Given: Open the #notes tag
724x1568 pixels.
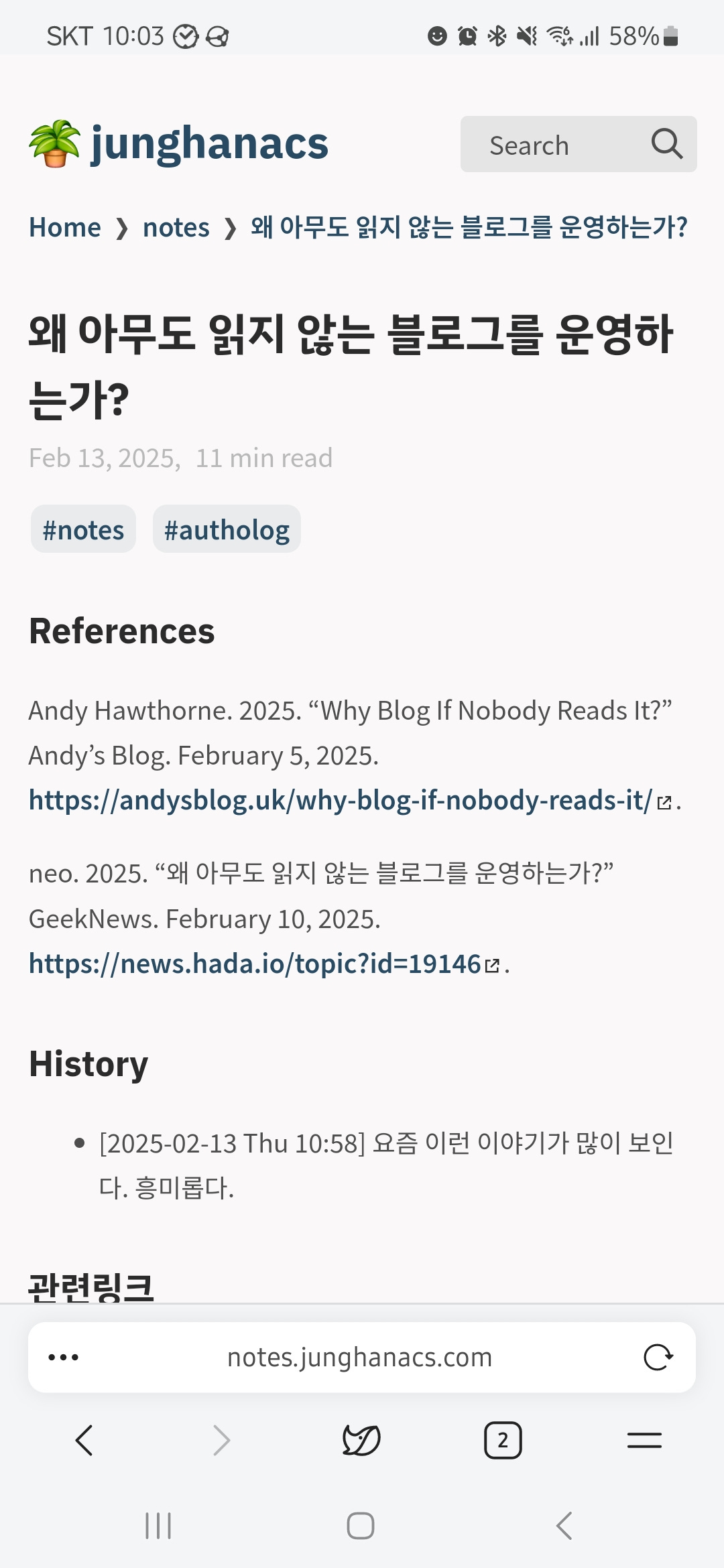Looking at the screenshot, I should click(83, 529).
